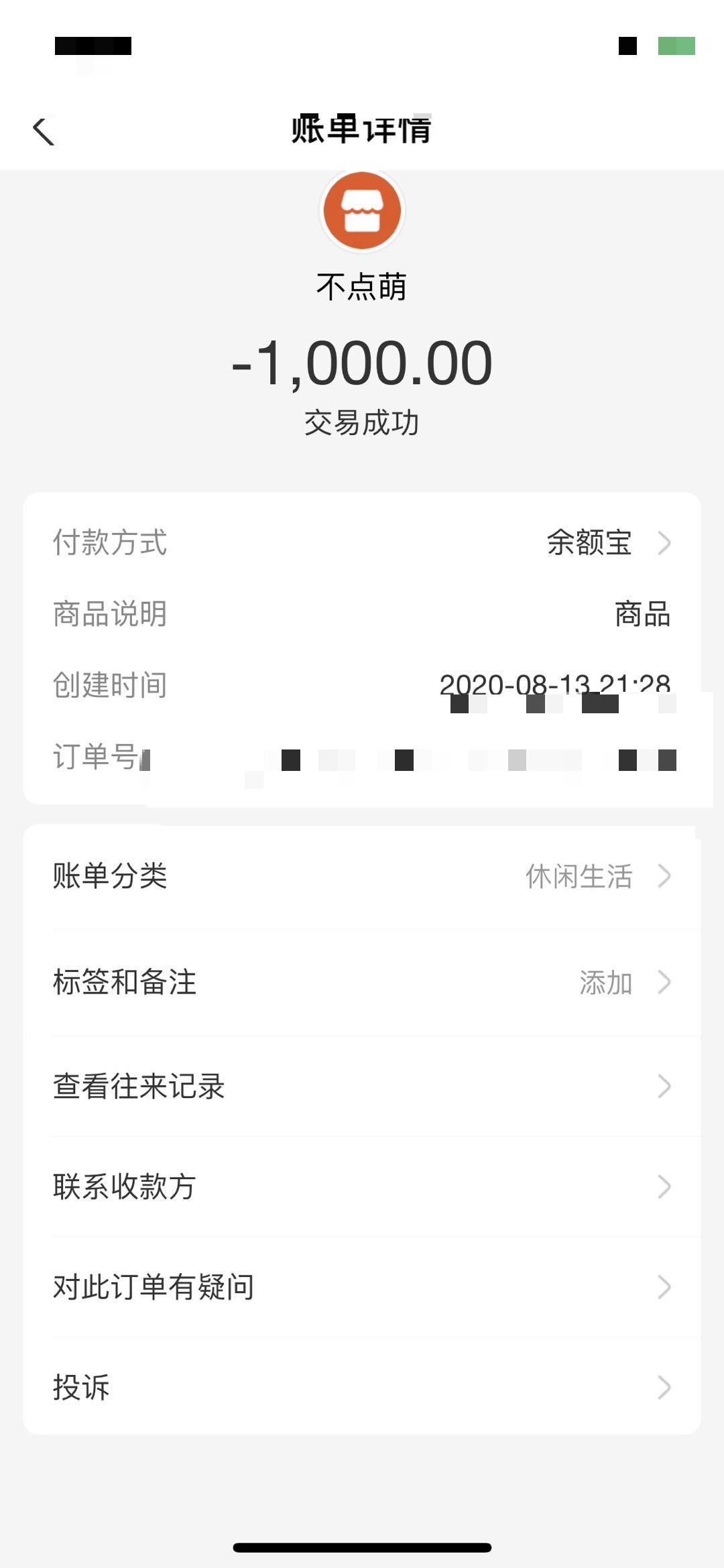The image size is (724, 1568).
Task: Open 对此订单有疑问
Action: (x=362, y=1287)
